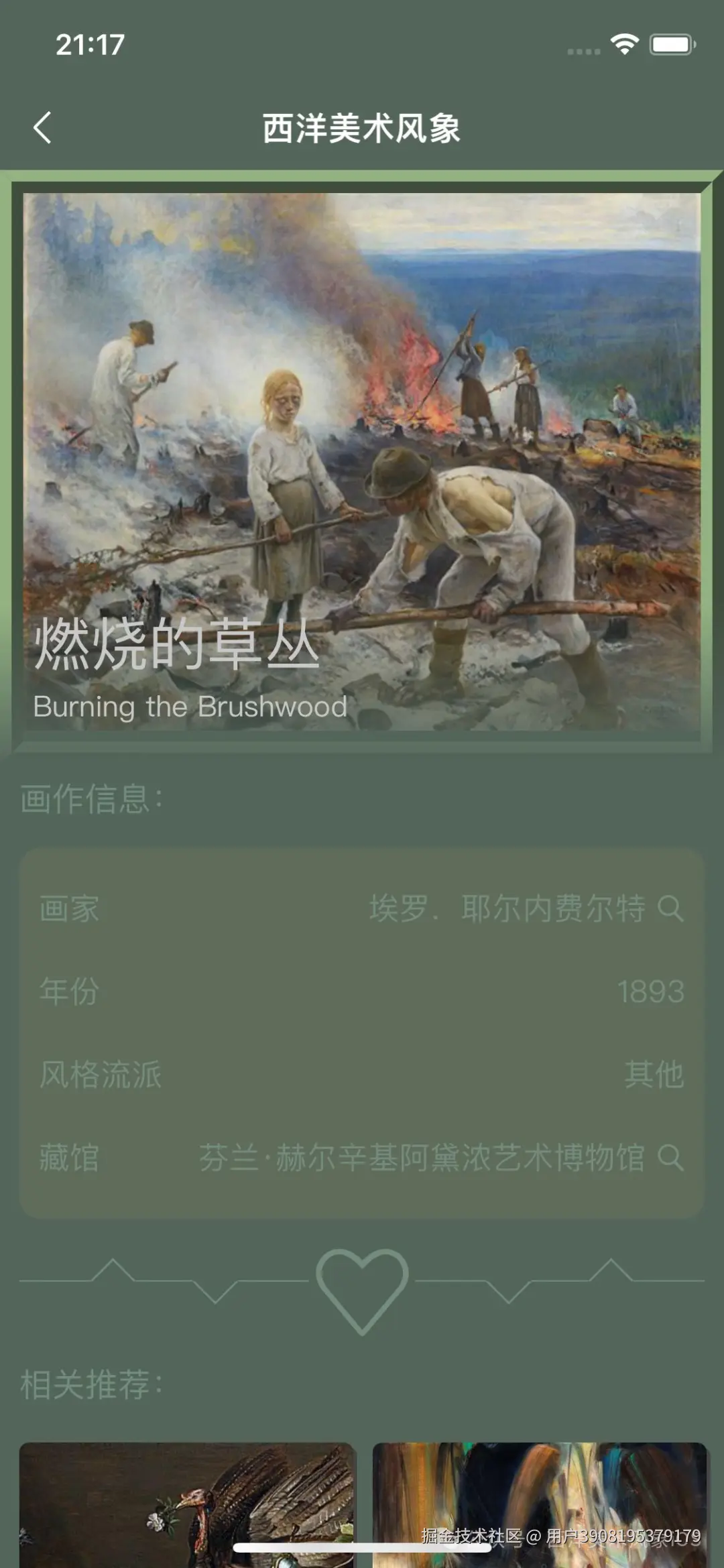Search for the museum 芬兰·赫尔辛基阿黛浓艺术博物馆

tap(670, 1158)
